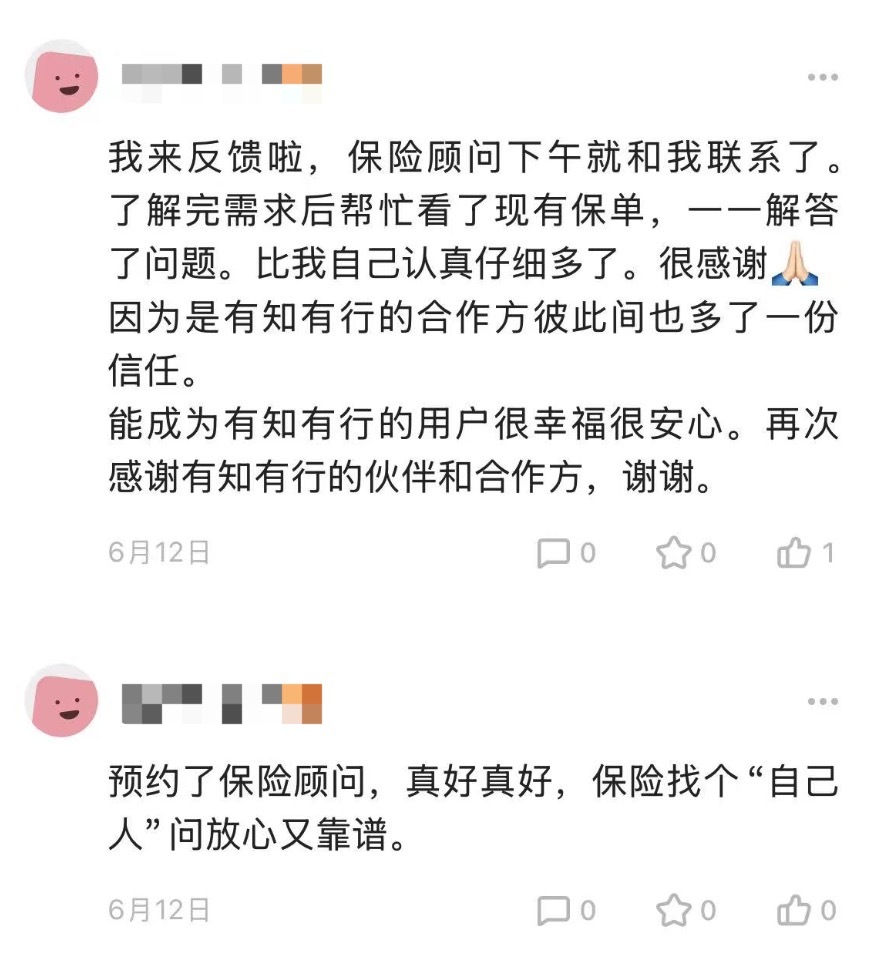
Task: Like the comment starting "预约了保险顾问"
Action: (x=794, y=910)
